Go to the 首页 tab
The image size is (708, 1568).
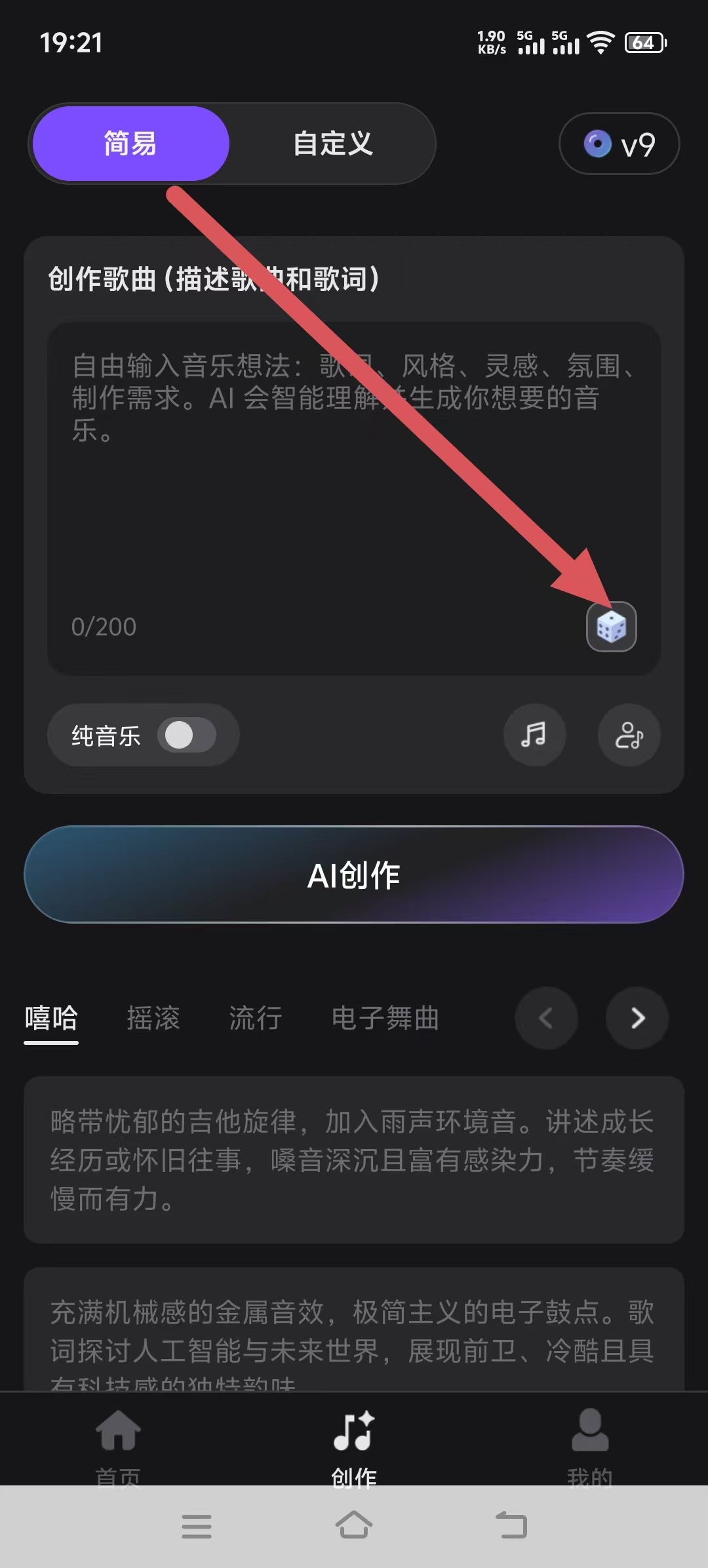118,1442
